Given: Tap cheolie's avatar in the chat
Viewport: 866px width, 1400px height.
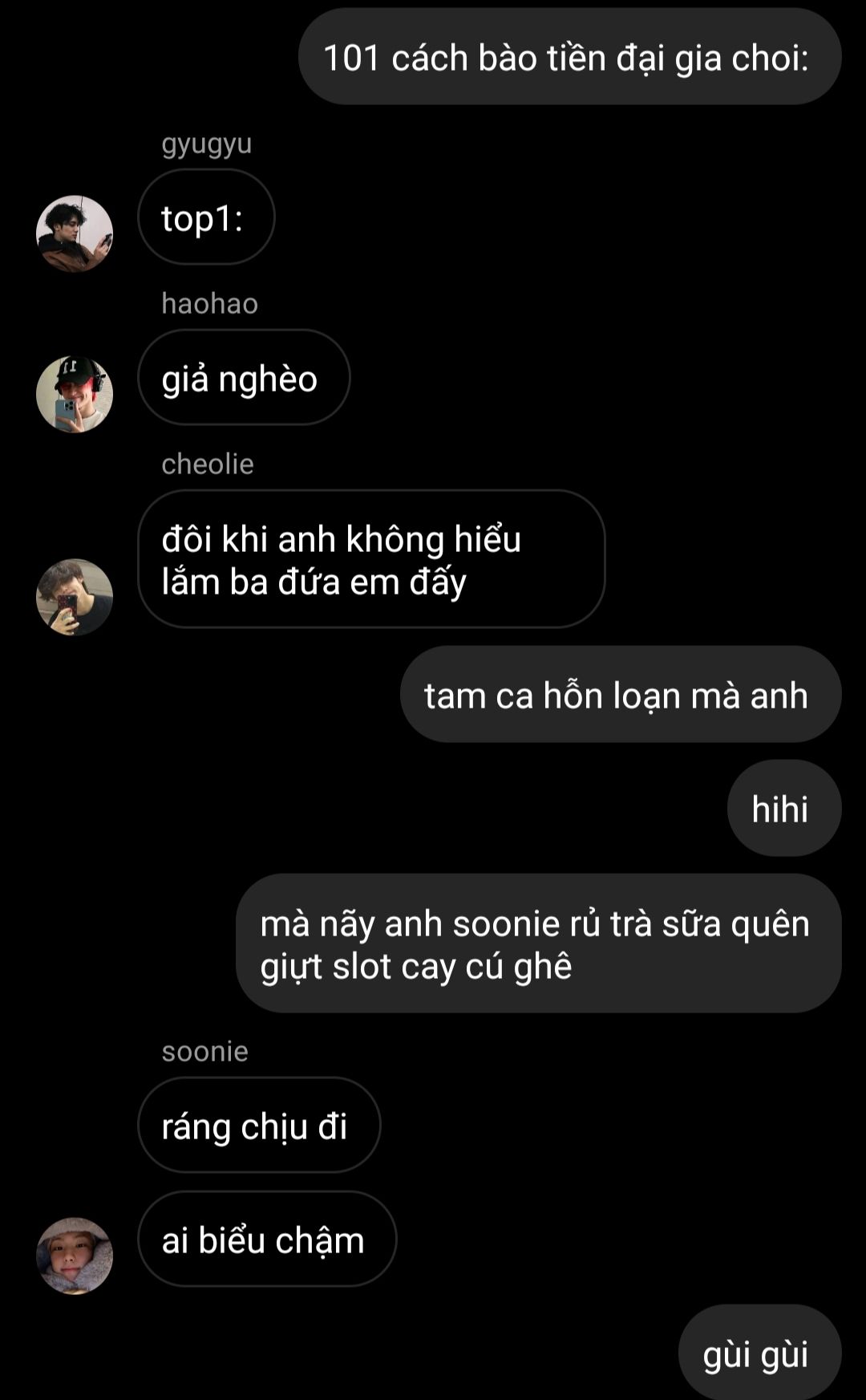Looking at the screenshot, I should (x=75, y=597).
